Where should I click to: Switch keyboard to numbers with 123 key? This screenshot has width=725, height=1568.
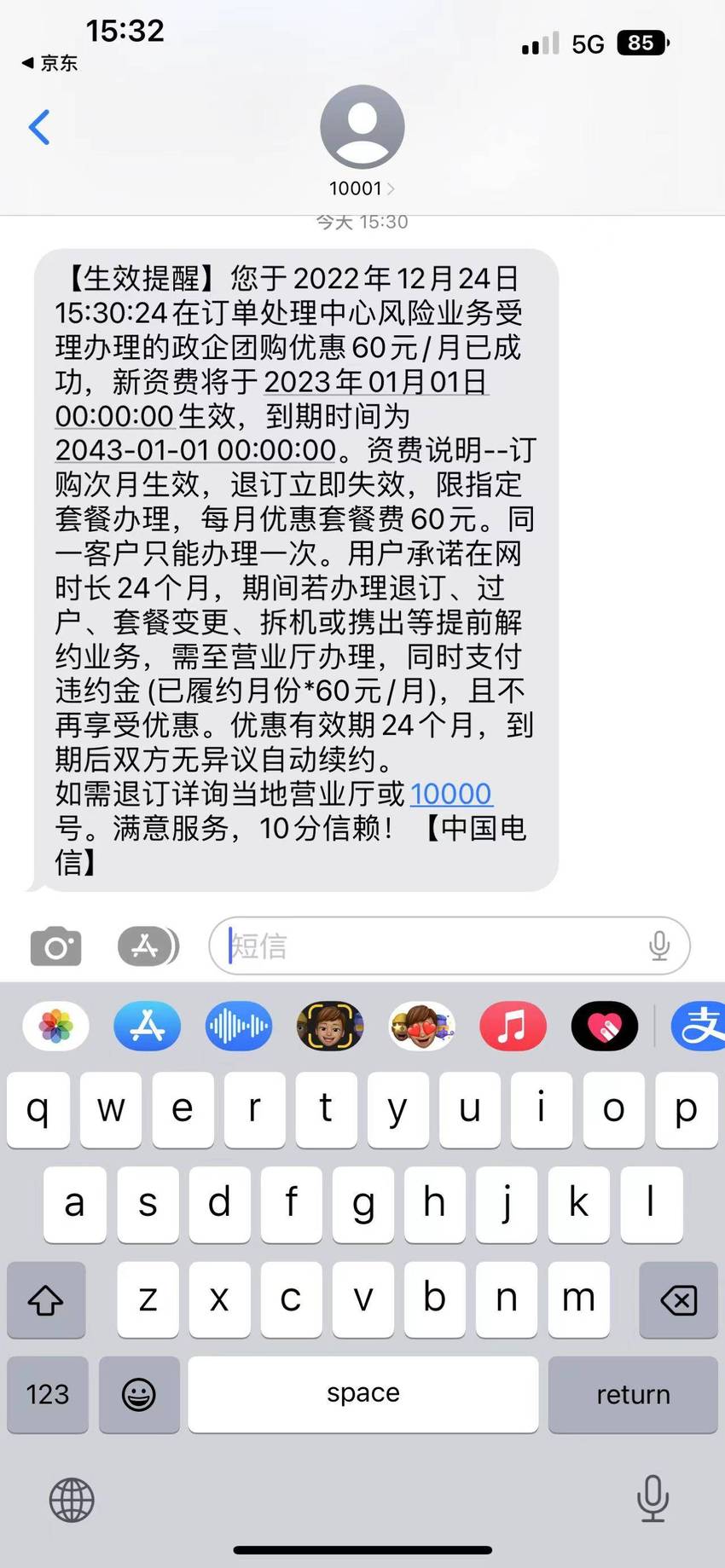pyautogui.click(x=48, y=1394)
